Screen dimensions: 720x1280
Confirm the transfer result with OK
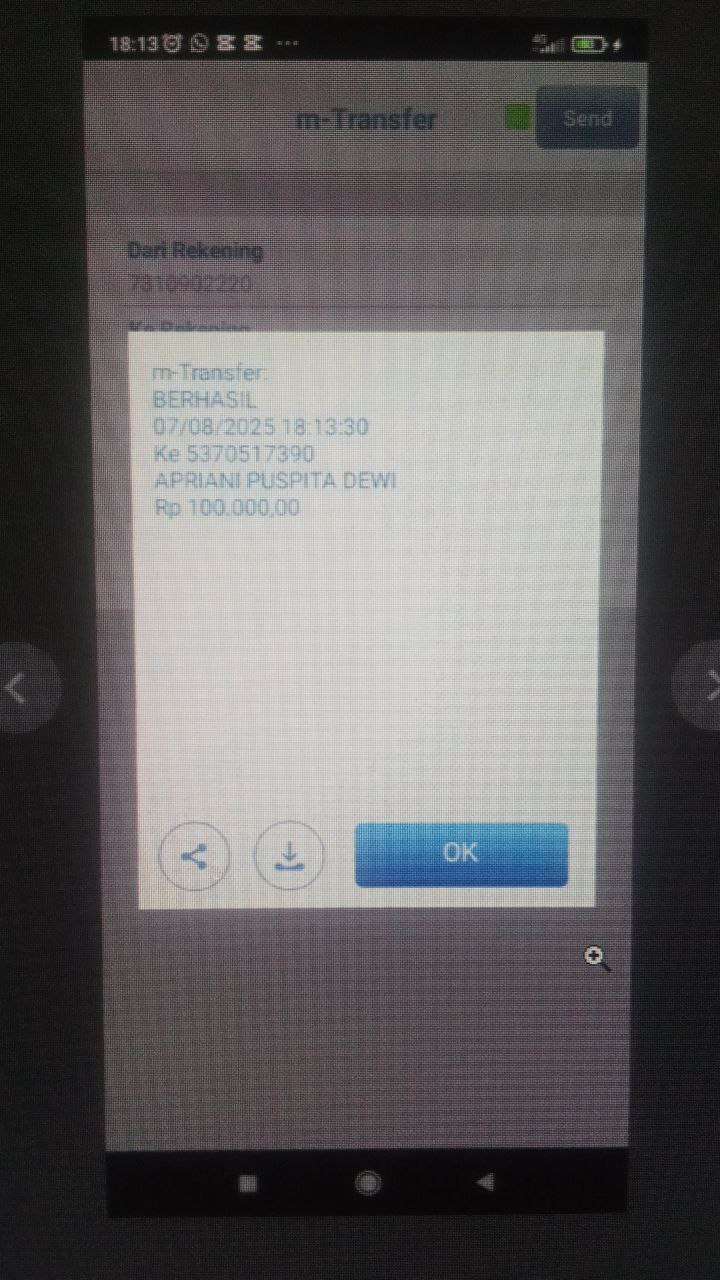coord(461,854)
